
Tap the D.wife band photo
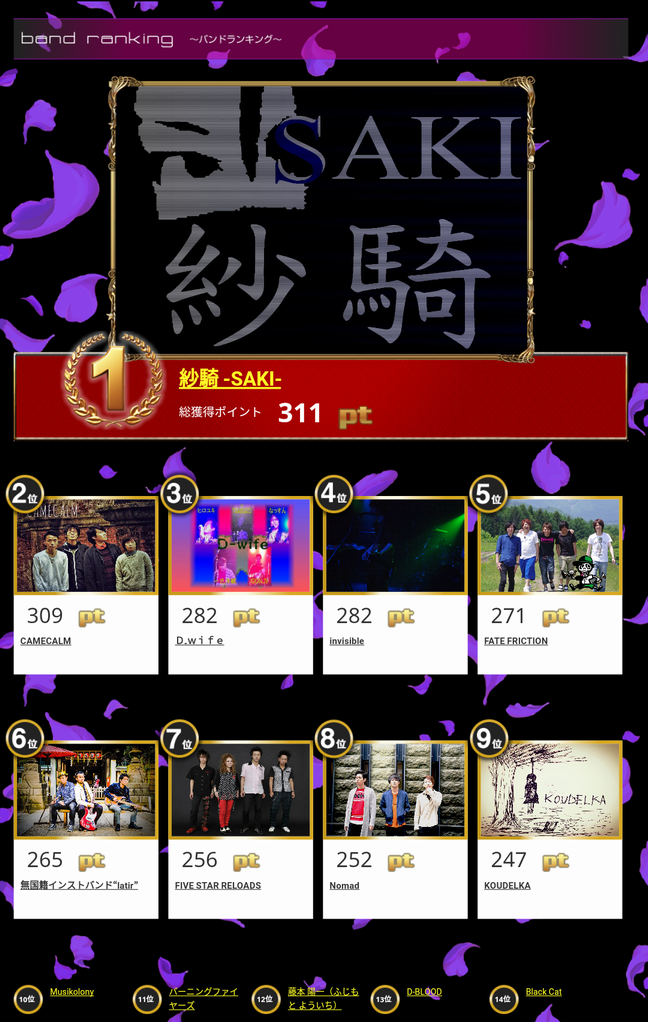pyautogui.click(x=240, y=546)
